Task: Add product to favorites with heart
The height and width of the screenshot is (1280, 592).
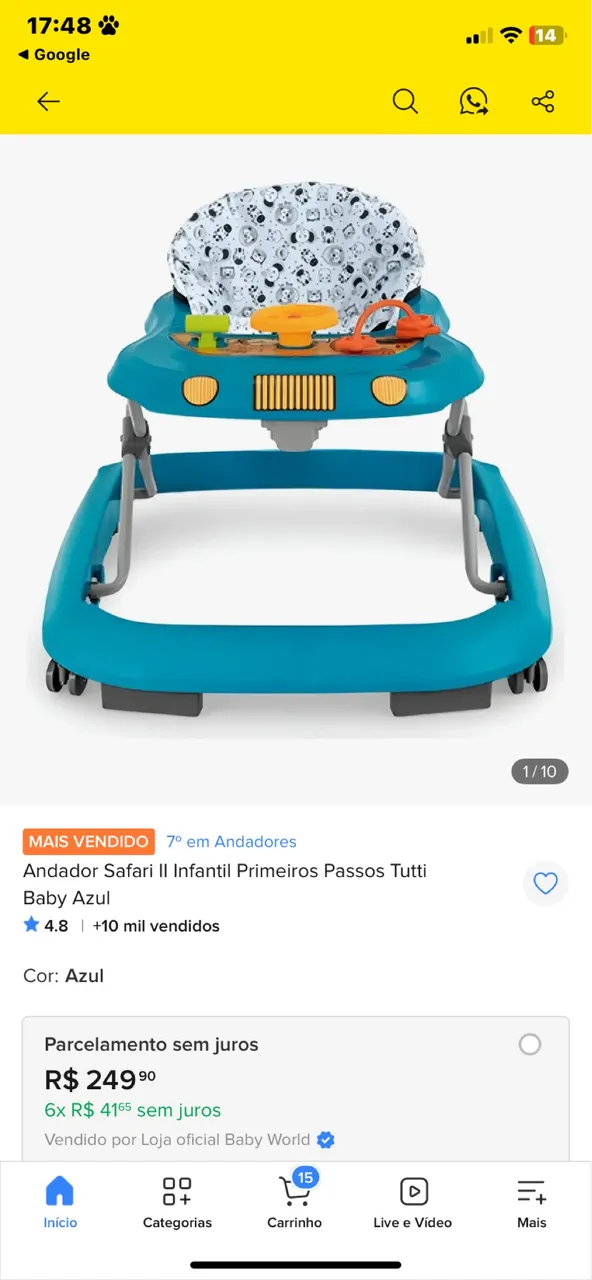Action: click(x=545, y=883)
